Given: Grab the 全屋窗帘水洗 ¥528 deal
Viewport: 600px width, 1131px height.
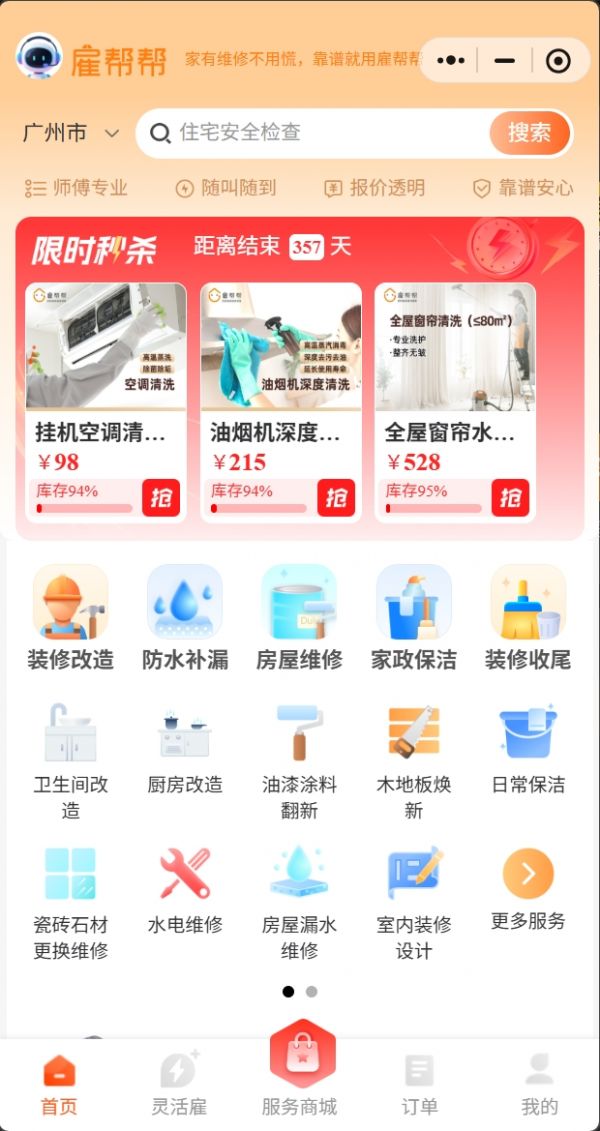Looking at the screenshot, I should [x=511, y=498].
